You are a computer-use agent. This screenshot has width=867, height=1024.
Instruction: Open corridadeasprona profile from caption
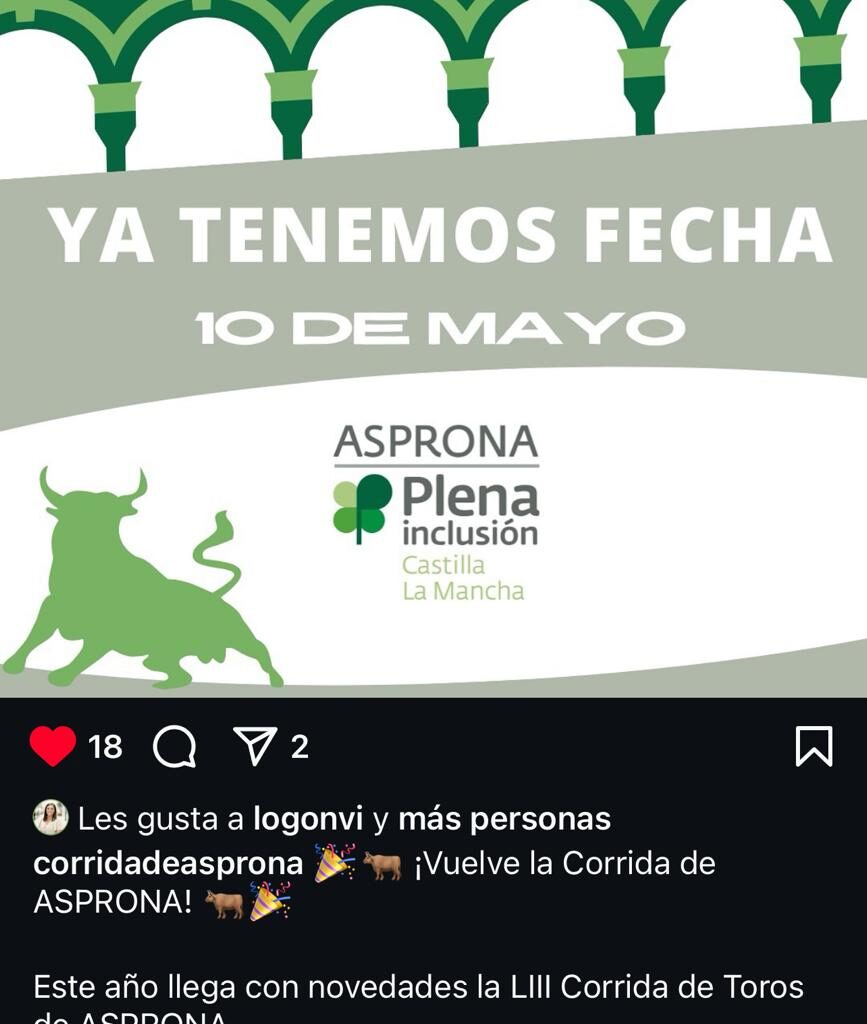pyautogui.click(x=168, y=863)
